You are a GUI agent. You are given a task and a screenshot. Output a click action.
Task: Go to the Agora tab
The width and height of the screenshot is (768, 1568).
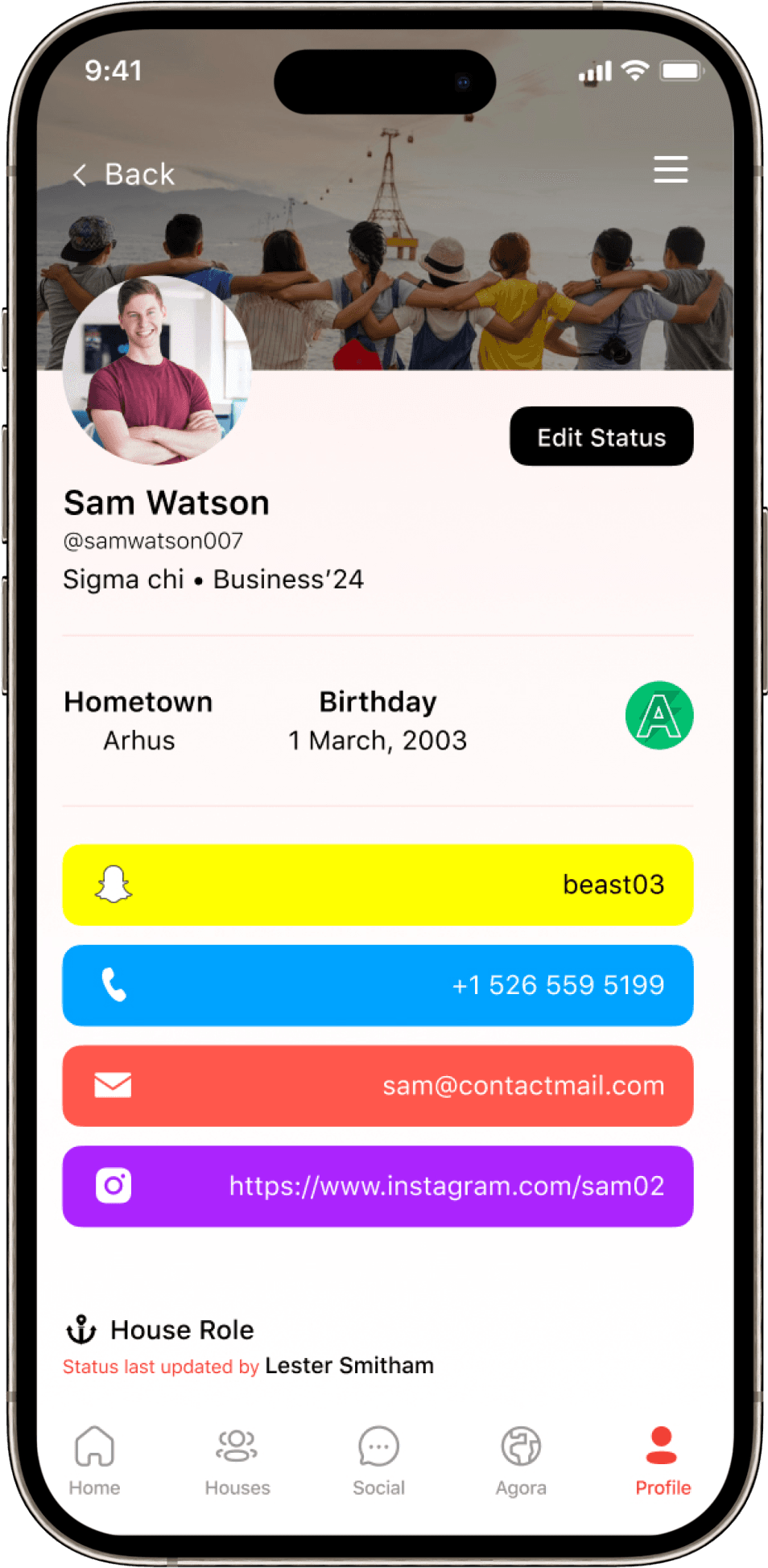(x=521, y=1460)
